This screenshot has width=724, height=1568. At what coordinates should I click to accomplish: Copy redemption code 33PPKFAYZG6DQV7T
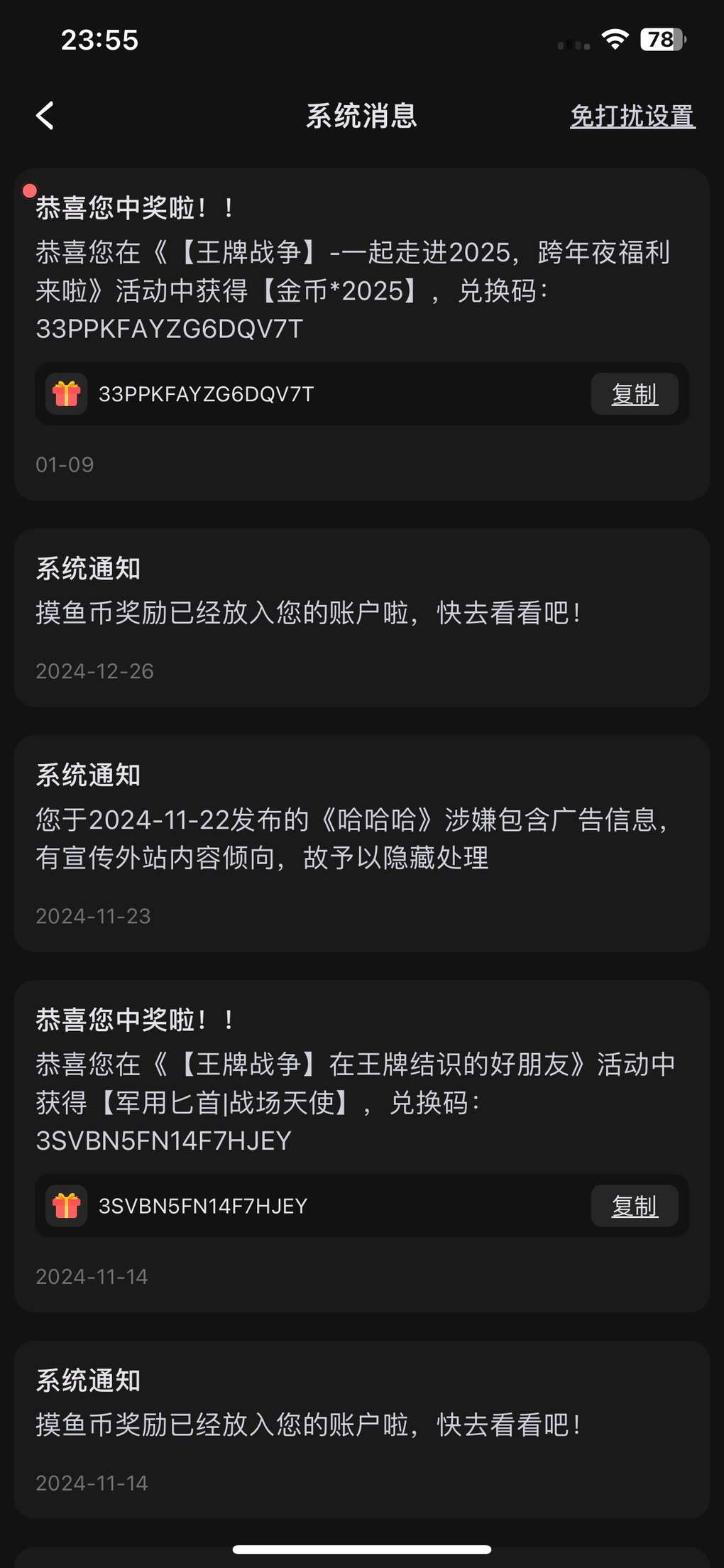tap(635, 394)
